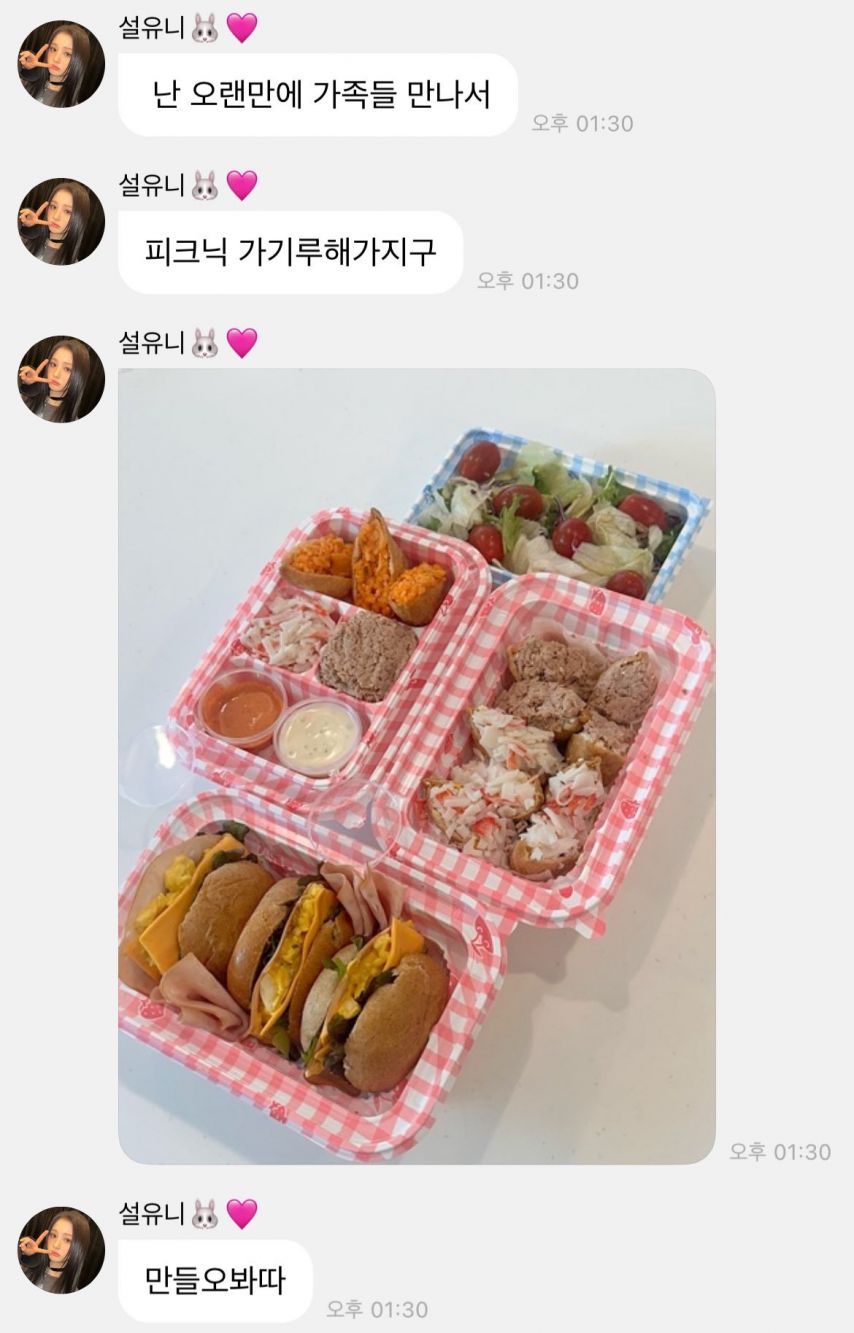Image resolution: width=854 pixels, height=1333 pixels.
Task: Open the picnic lunchbox photo message
Action: pyautogui.click(x=416, y=765)
